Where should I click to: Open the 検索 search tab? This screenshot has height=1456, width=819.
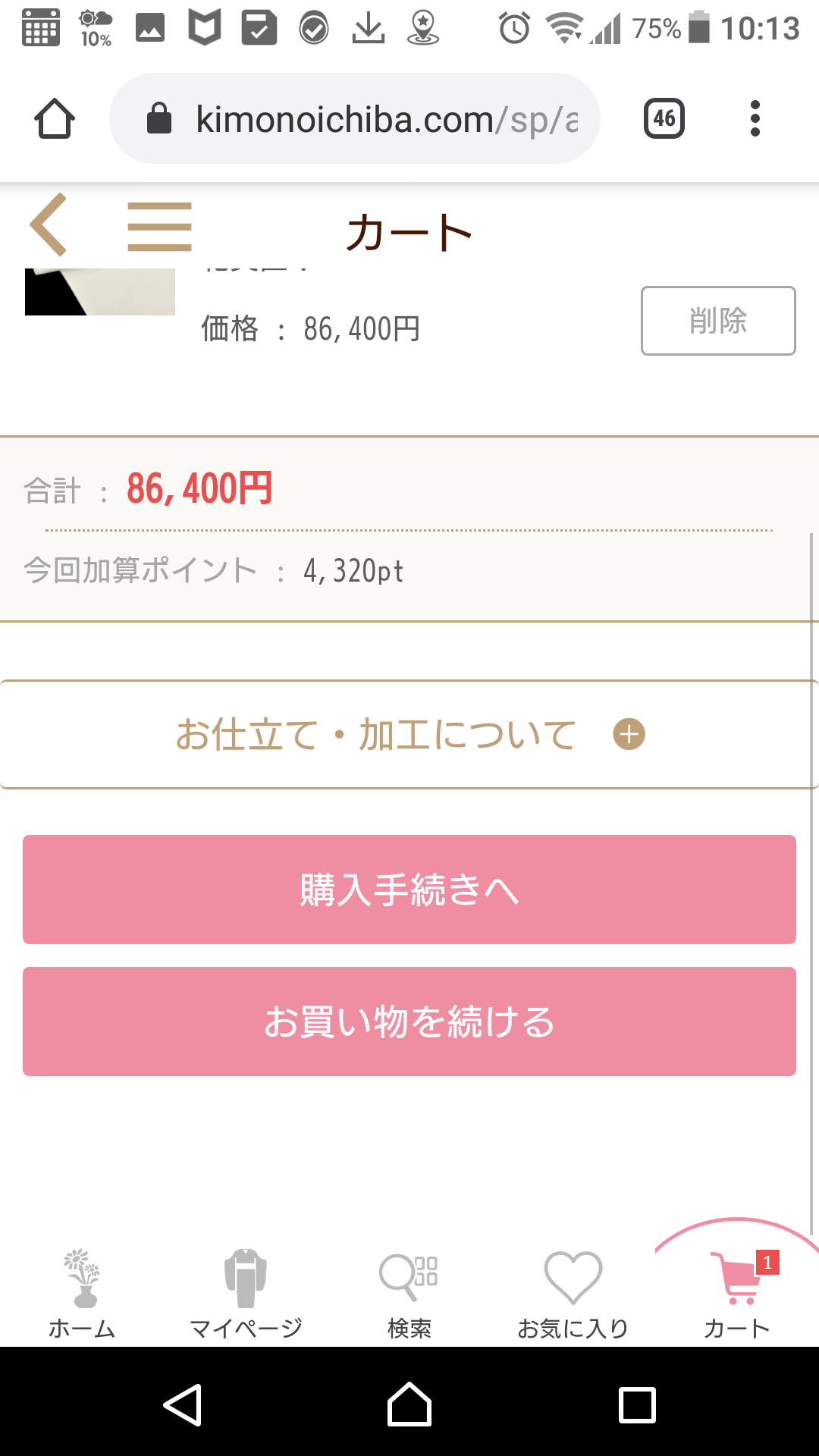coord(409,1294)
